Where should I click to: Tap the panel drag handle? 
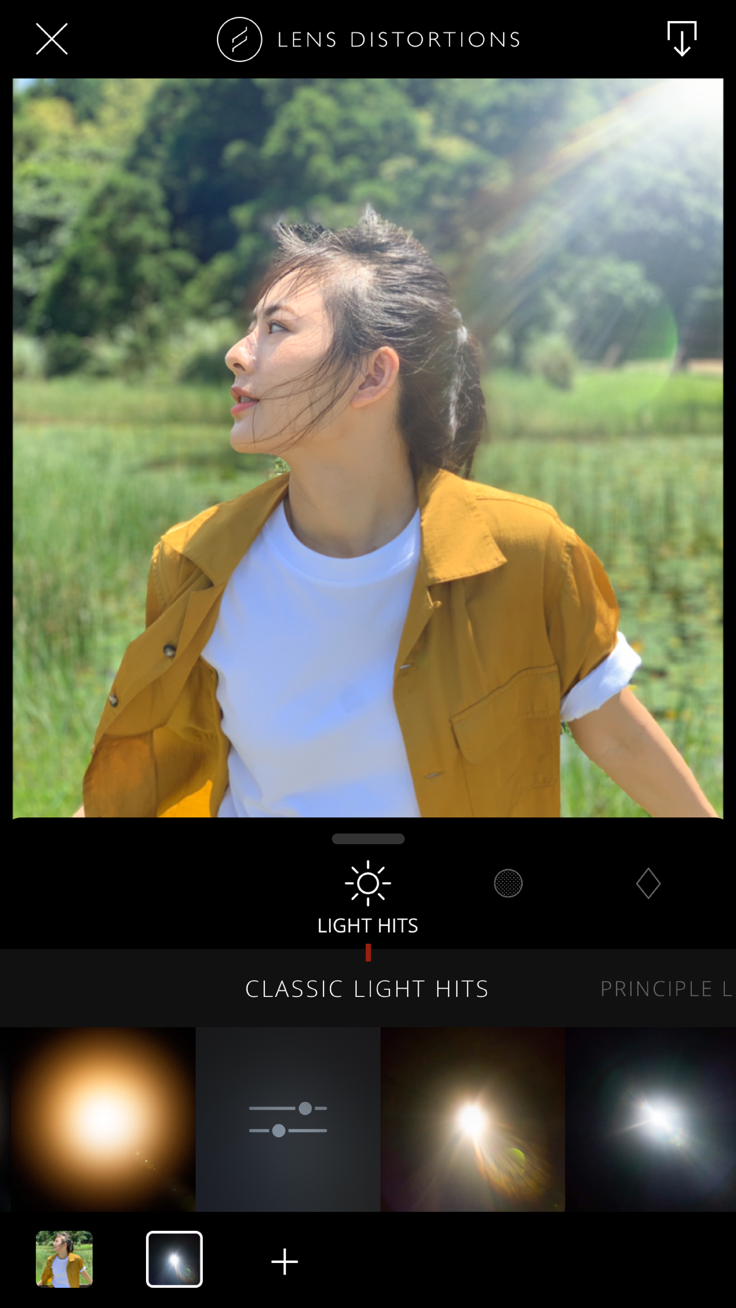[368, 839]
